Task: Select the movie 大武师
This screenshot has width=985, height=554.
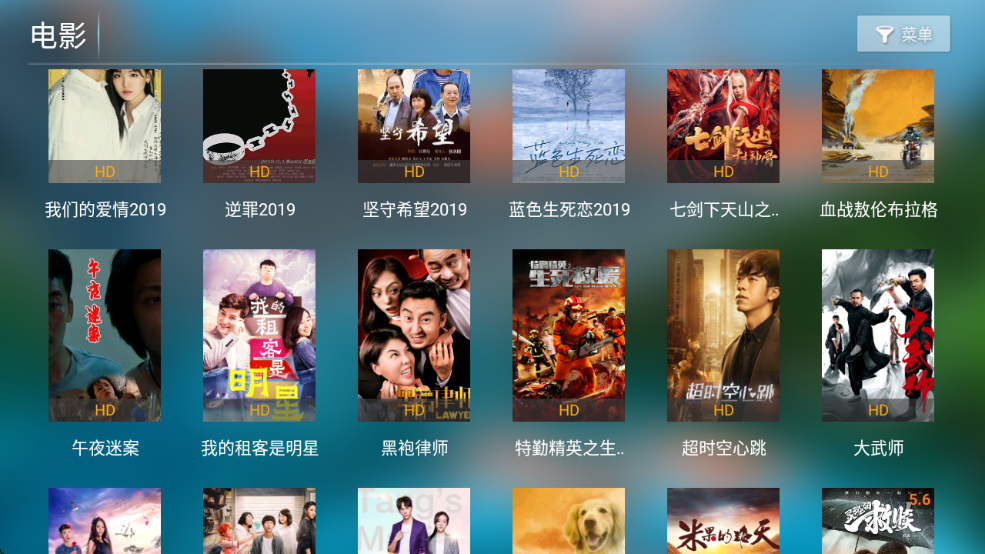Action: pyautogui.click(x=878, y=335)
